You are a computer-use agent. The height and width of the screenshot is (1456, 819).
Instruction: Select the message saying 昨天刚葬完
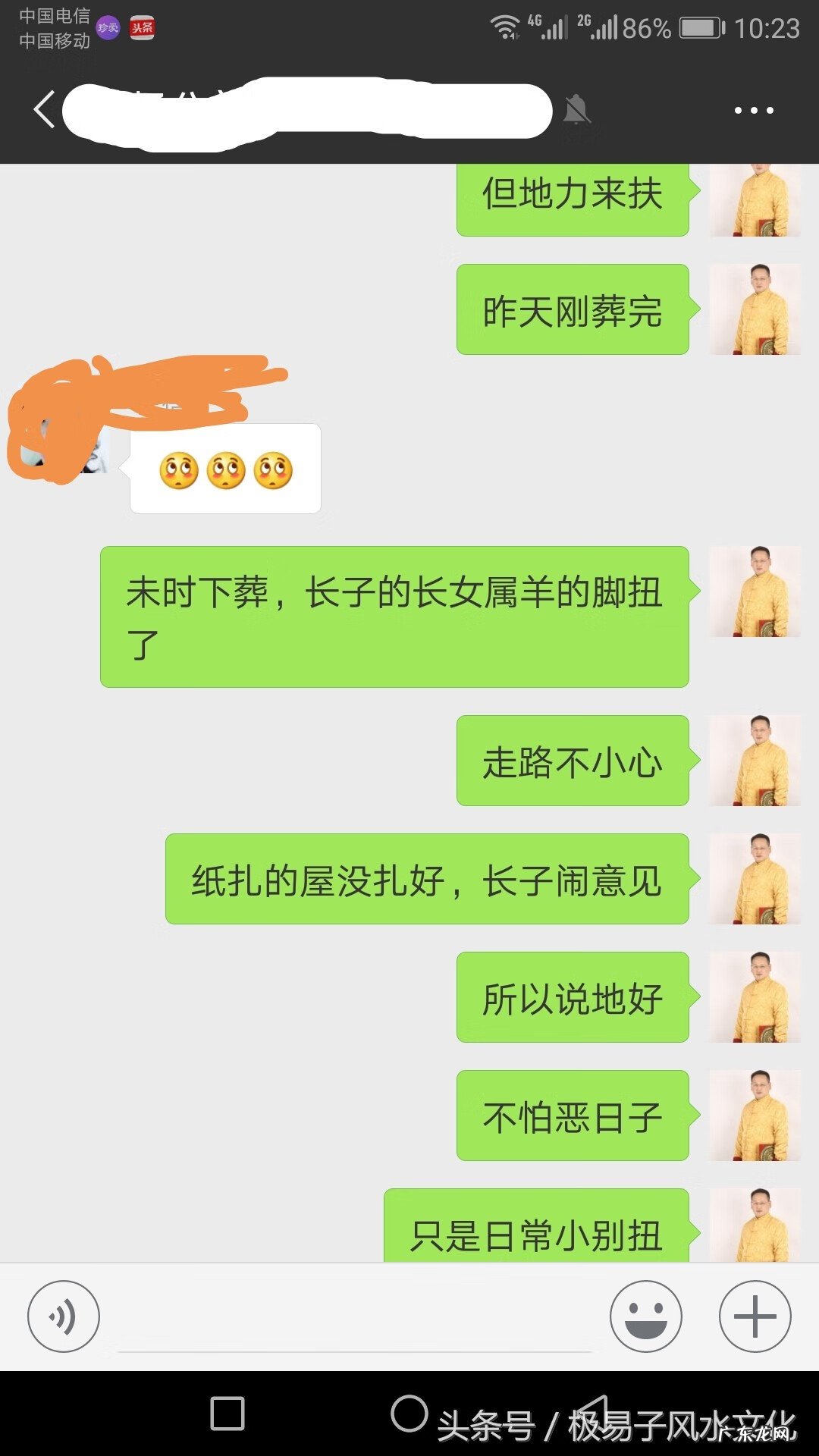(x=571, y=309)
